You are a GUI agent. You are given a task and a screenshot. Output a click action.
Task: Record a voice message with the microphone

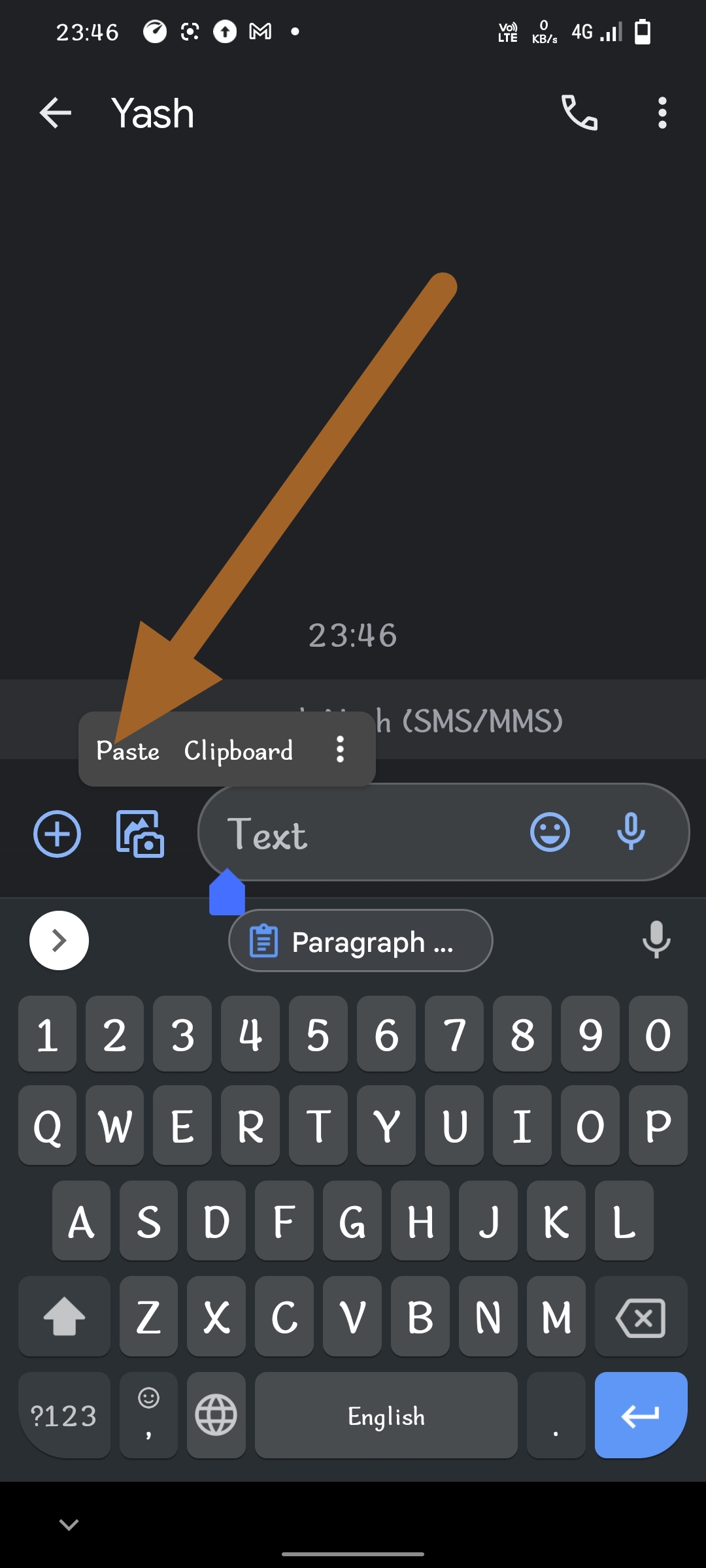click(631, 832)
